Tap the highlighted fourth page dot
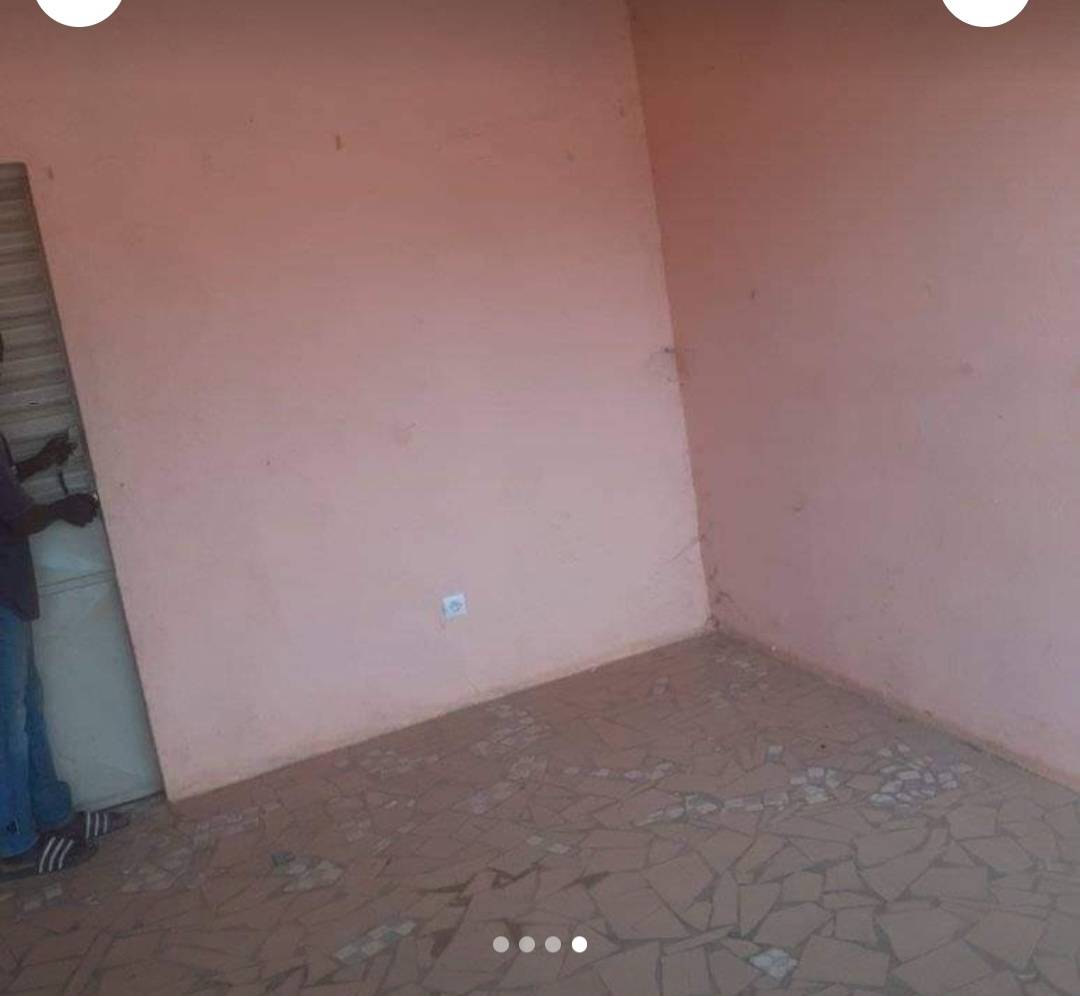The width and height of the screenshot is (1080, 996). coord(579,944)
